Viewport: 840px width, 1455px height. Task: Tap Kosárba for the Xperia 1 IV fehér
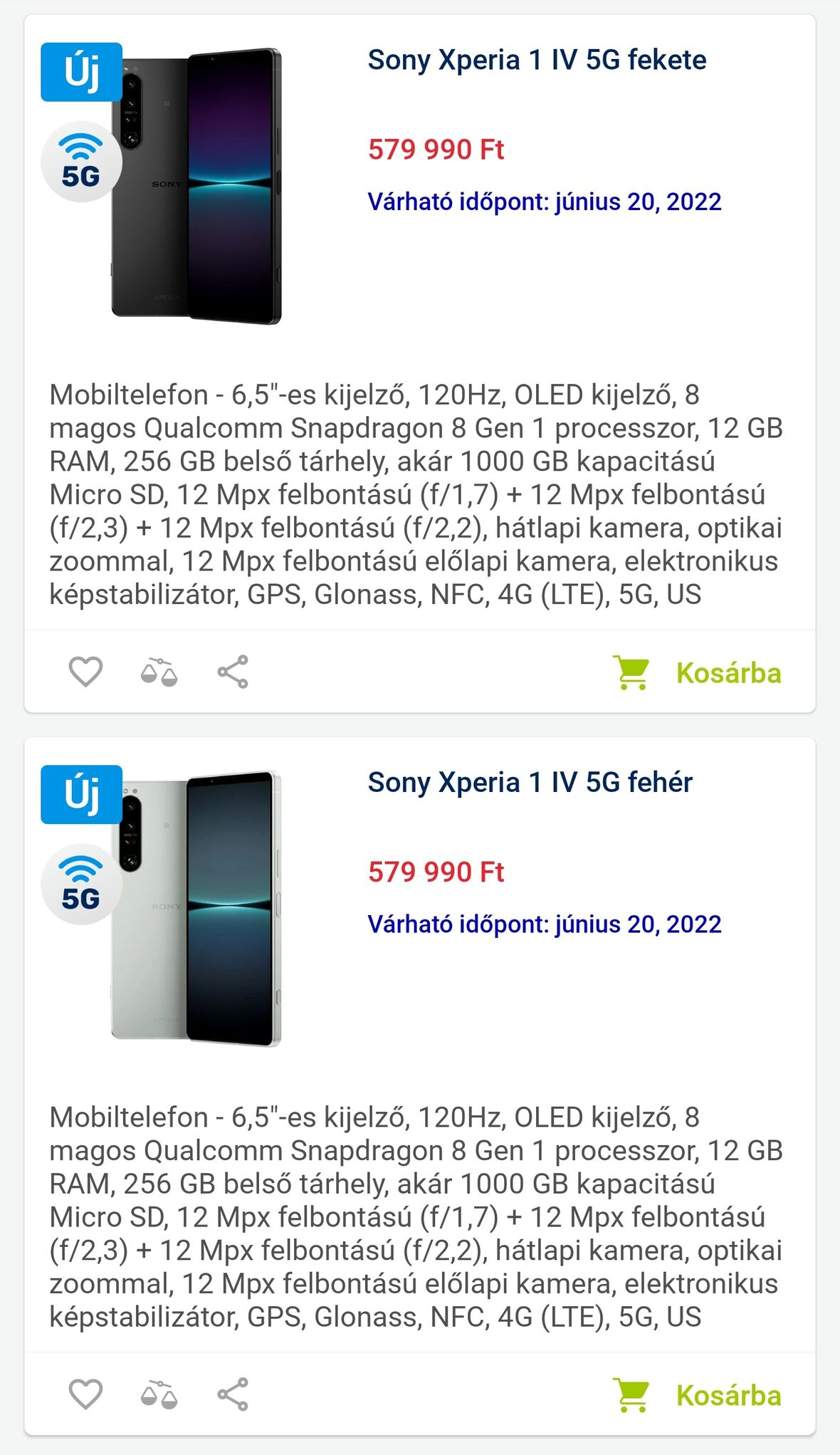tap(697, 1394)
